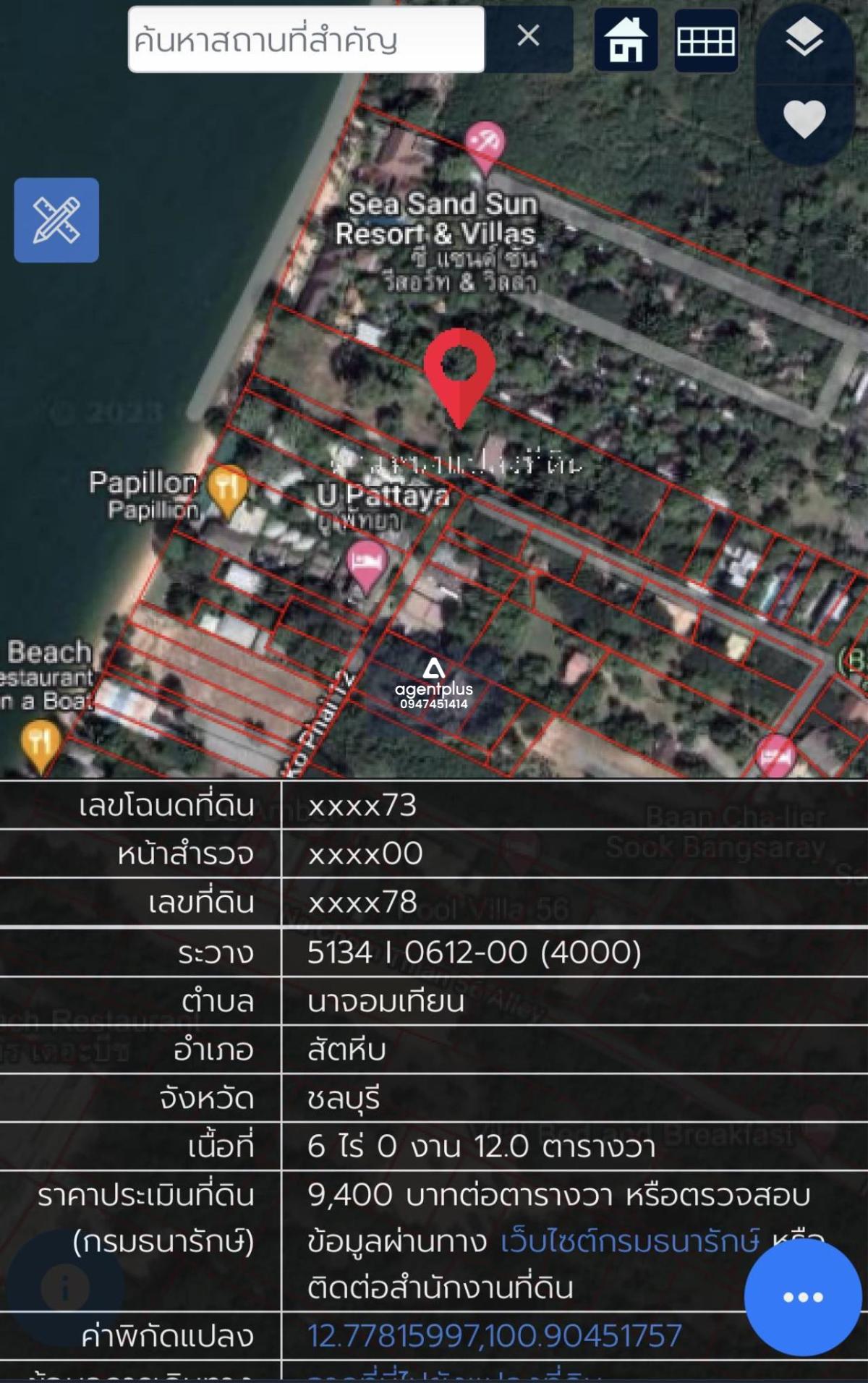868x1383 pixels.
Task: Open the ruler measuring tool
Action: pos(56,220)
